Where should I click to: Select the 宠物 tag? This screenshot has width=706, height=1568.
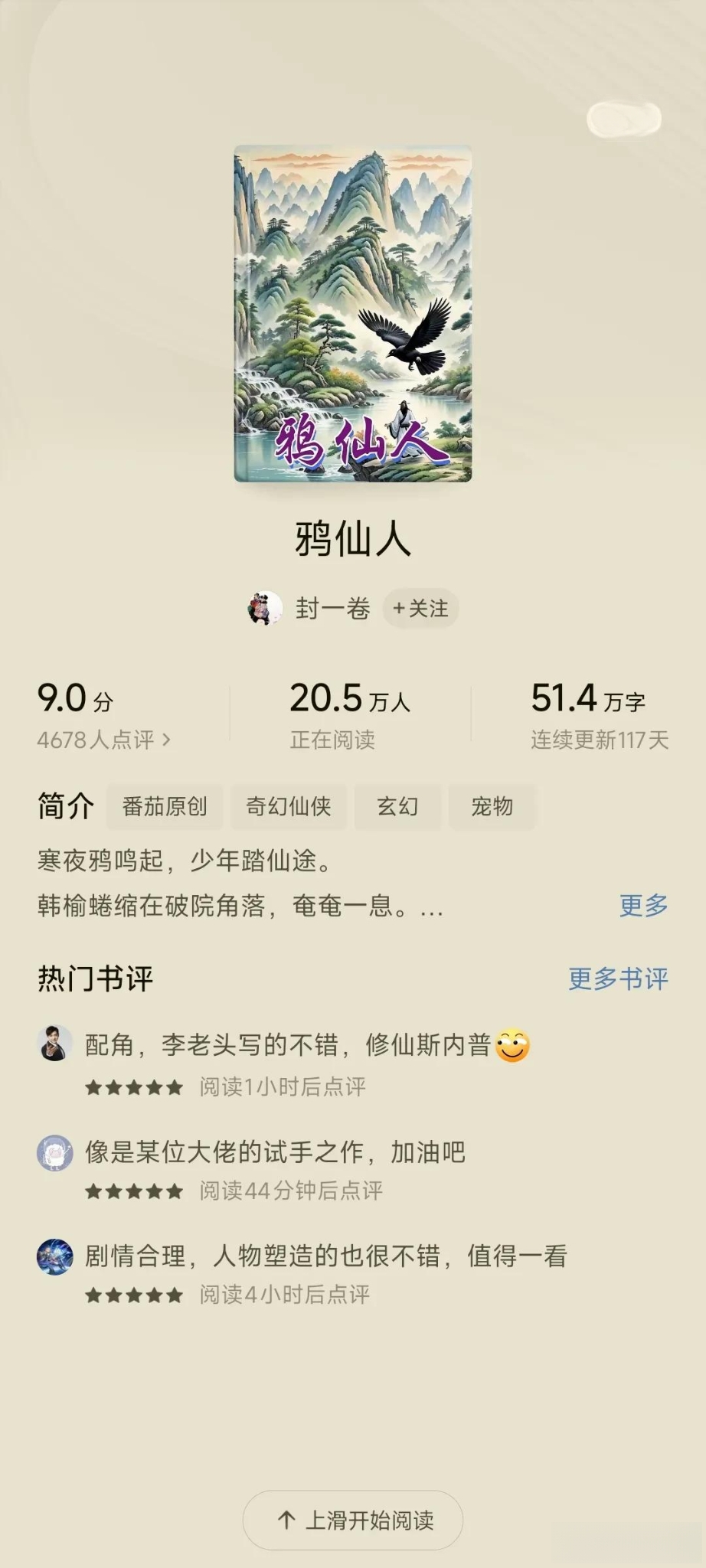[492, 806]
